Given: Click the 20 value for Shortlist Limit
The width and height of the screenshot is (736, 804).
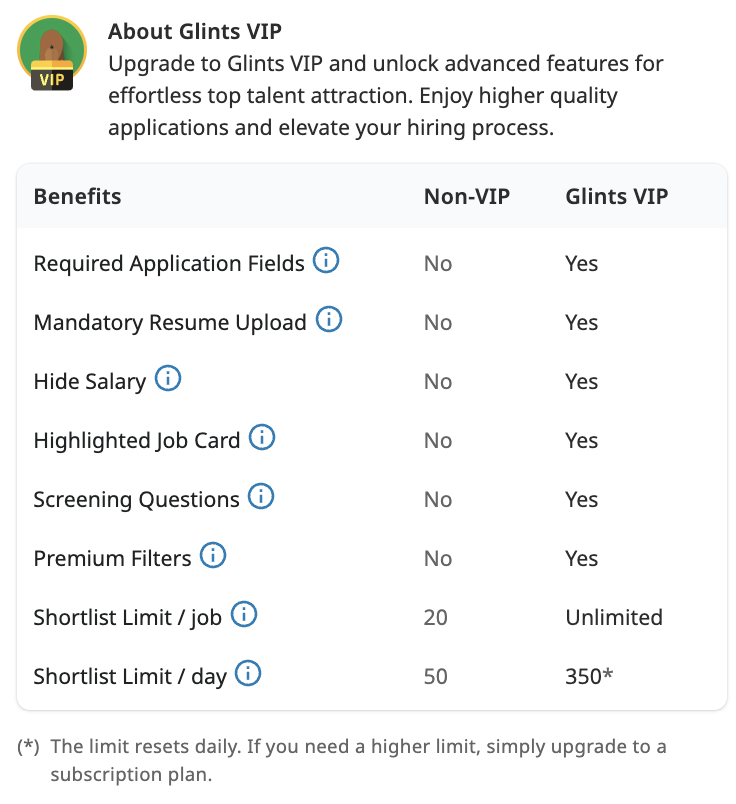Looking at the screenshot, I should (x=435, y=617).
